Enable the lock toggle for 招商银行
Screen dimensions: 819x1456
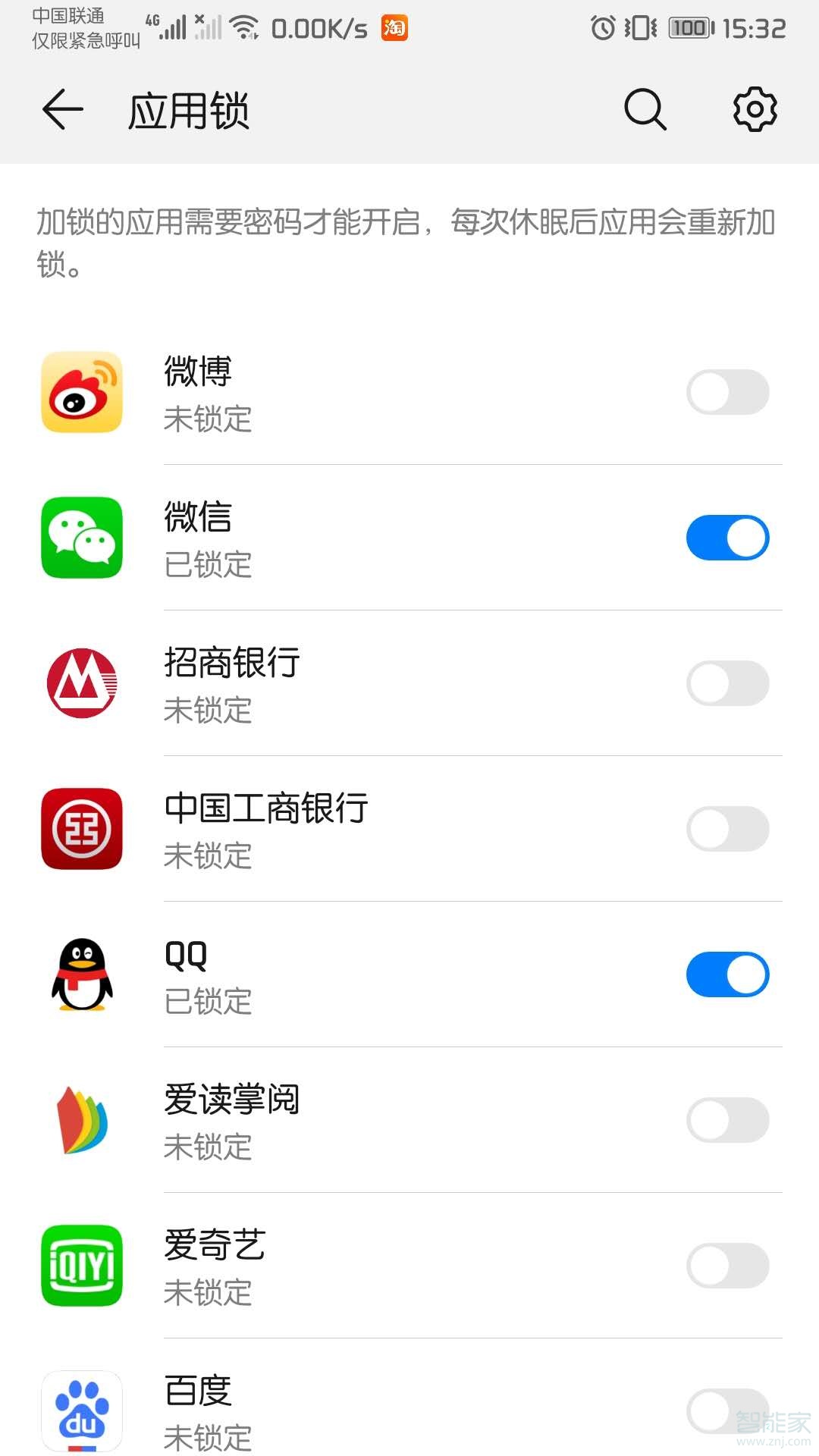point(727,682)
